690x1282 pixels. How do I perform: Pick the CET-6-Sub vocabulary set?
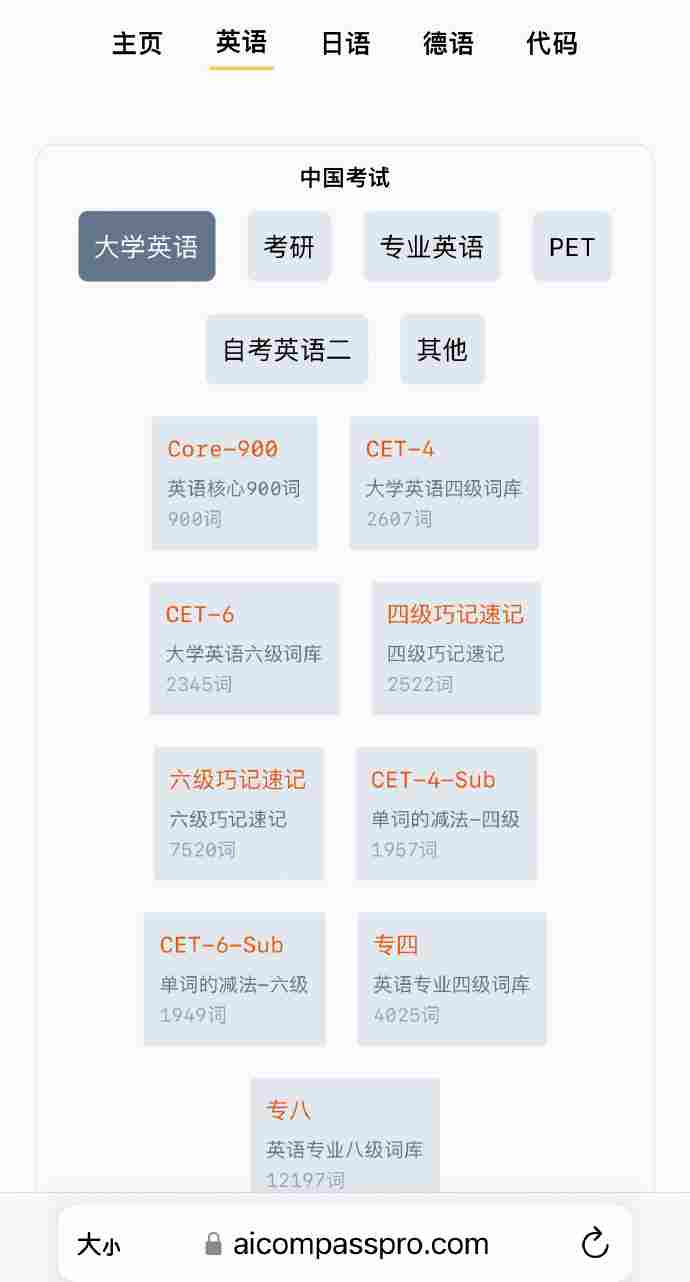[234, 979]
